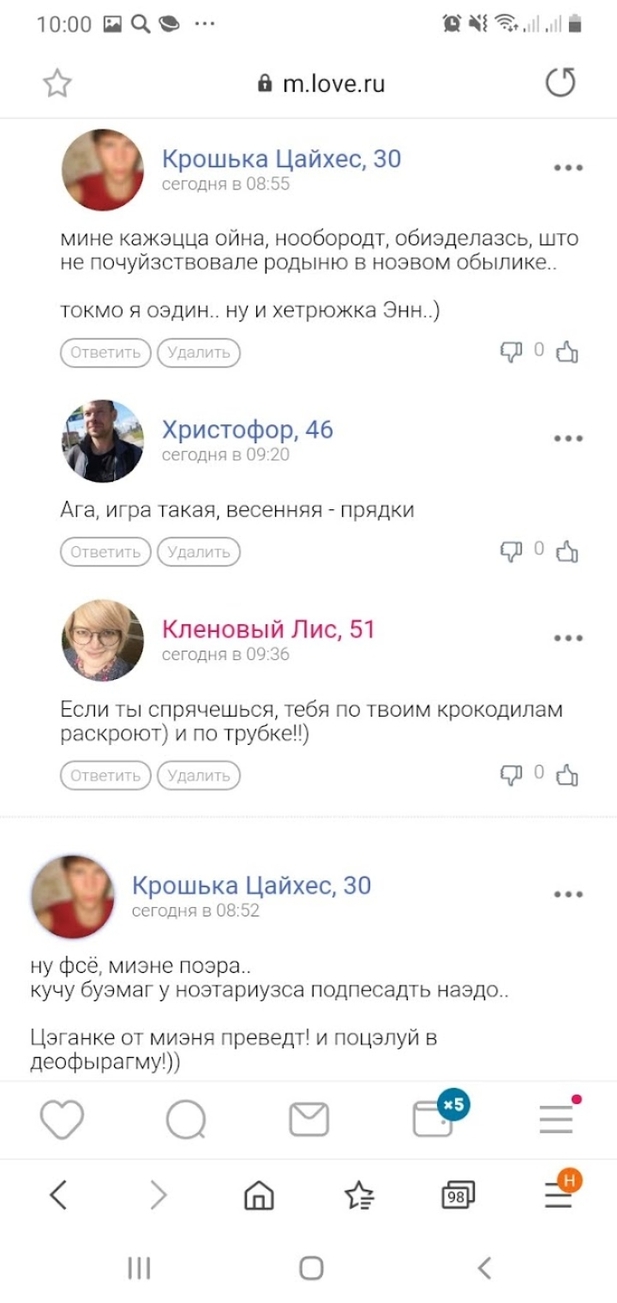Viewport: 617px width, 1303px height.
Task: Like the 08:55 comment by Крошка Цайхес
Action: (567, 351)
